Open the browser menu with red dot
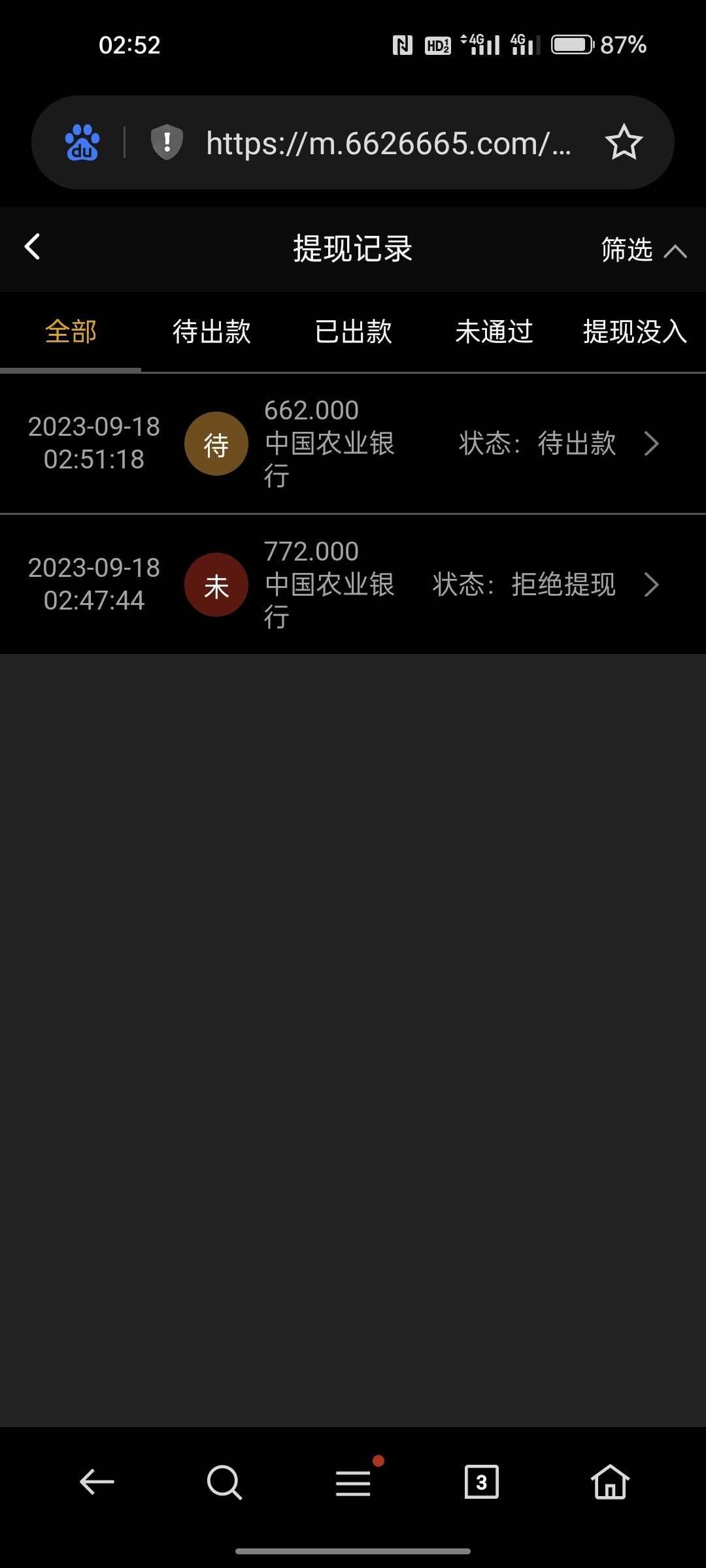The height and width of the screenshot is (1568, 706). coord(354,1482)
